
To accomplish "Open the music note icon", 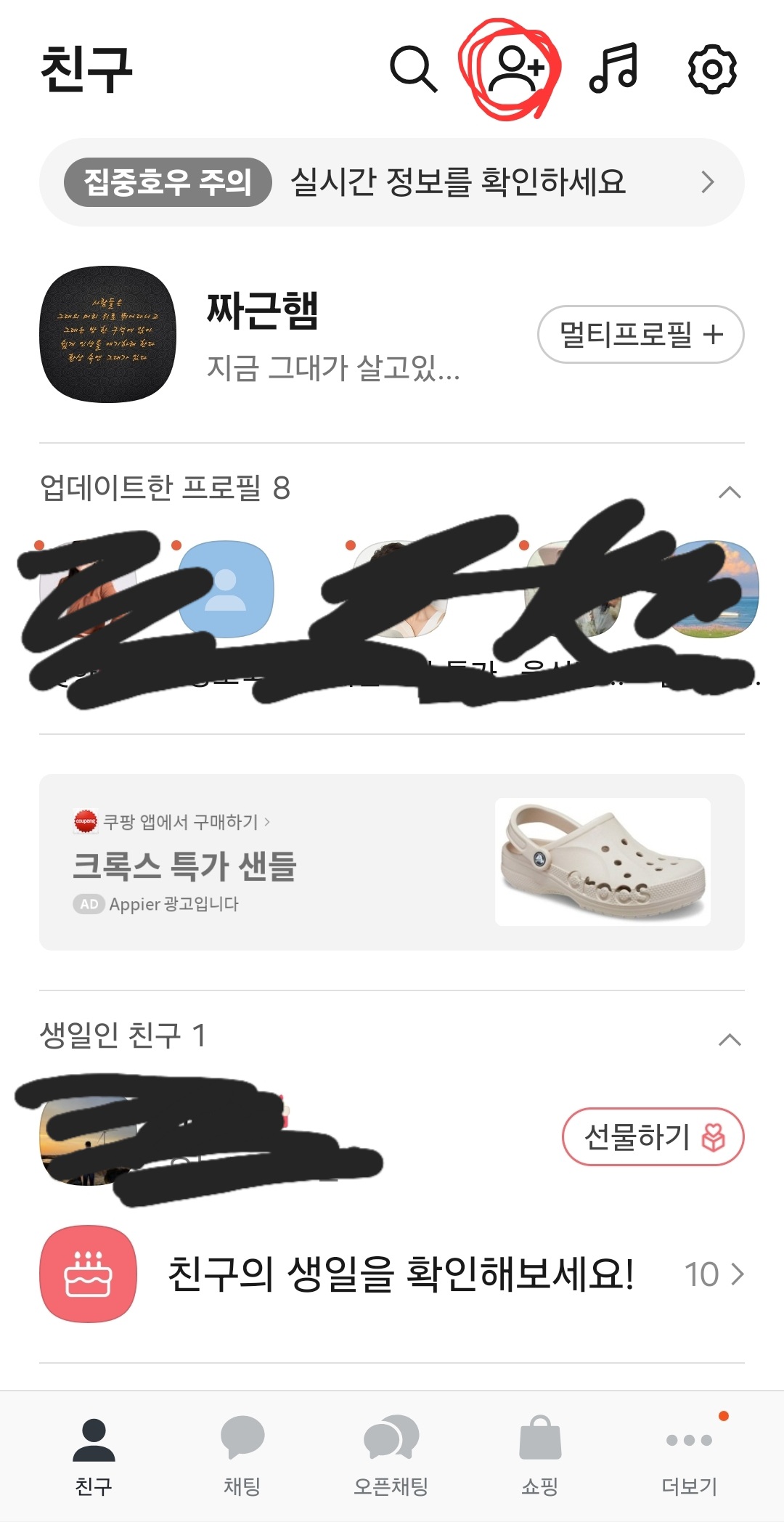I will point(613,68).
